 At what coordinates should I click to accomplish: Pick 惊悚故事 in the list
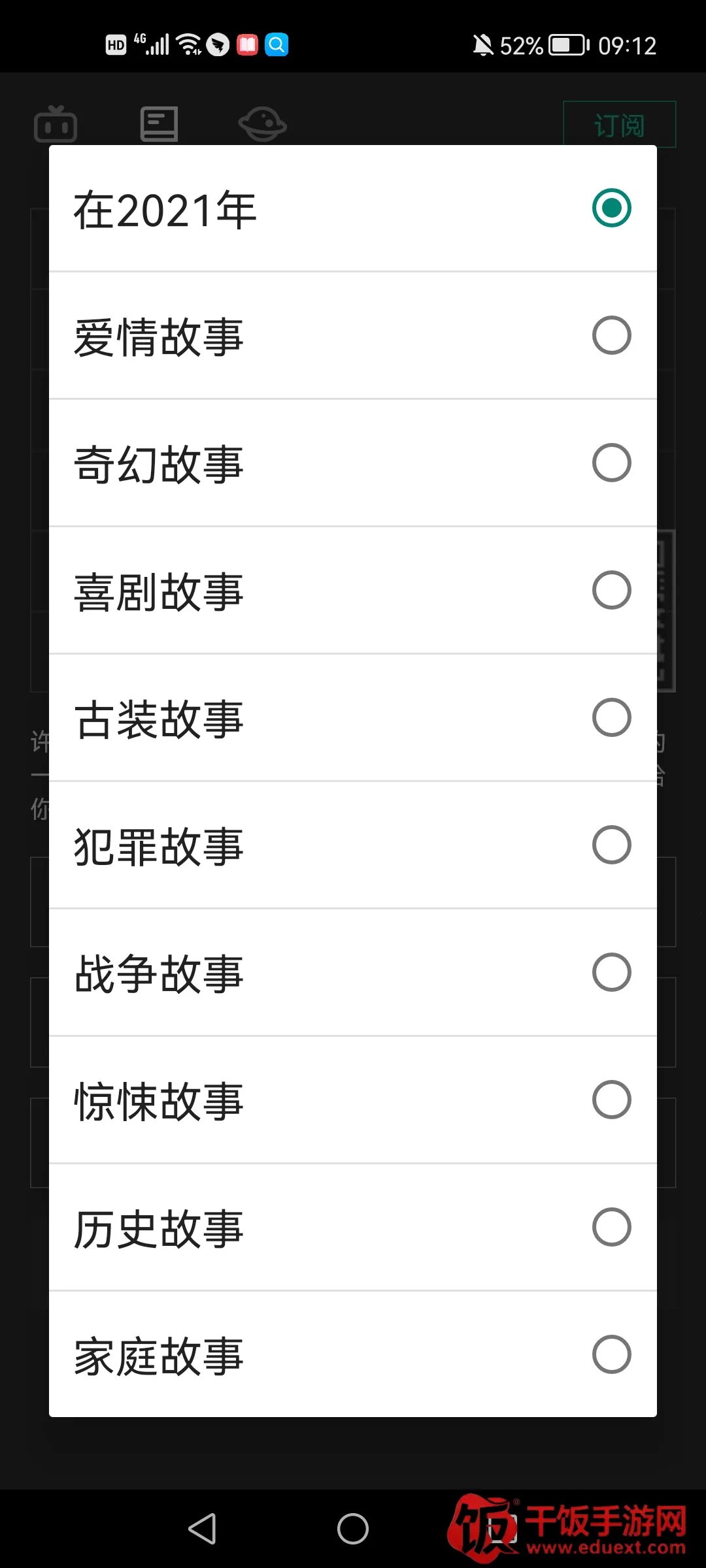(353, 1101)
